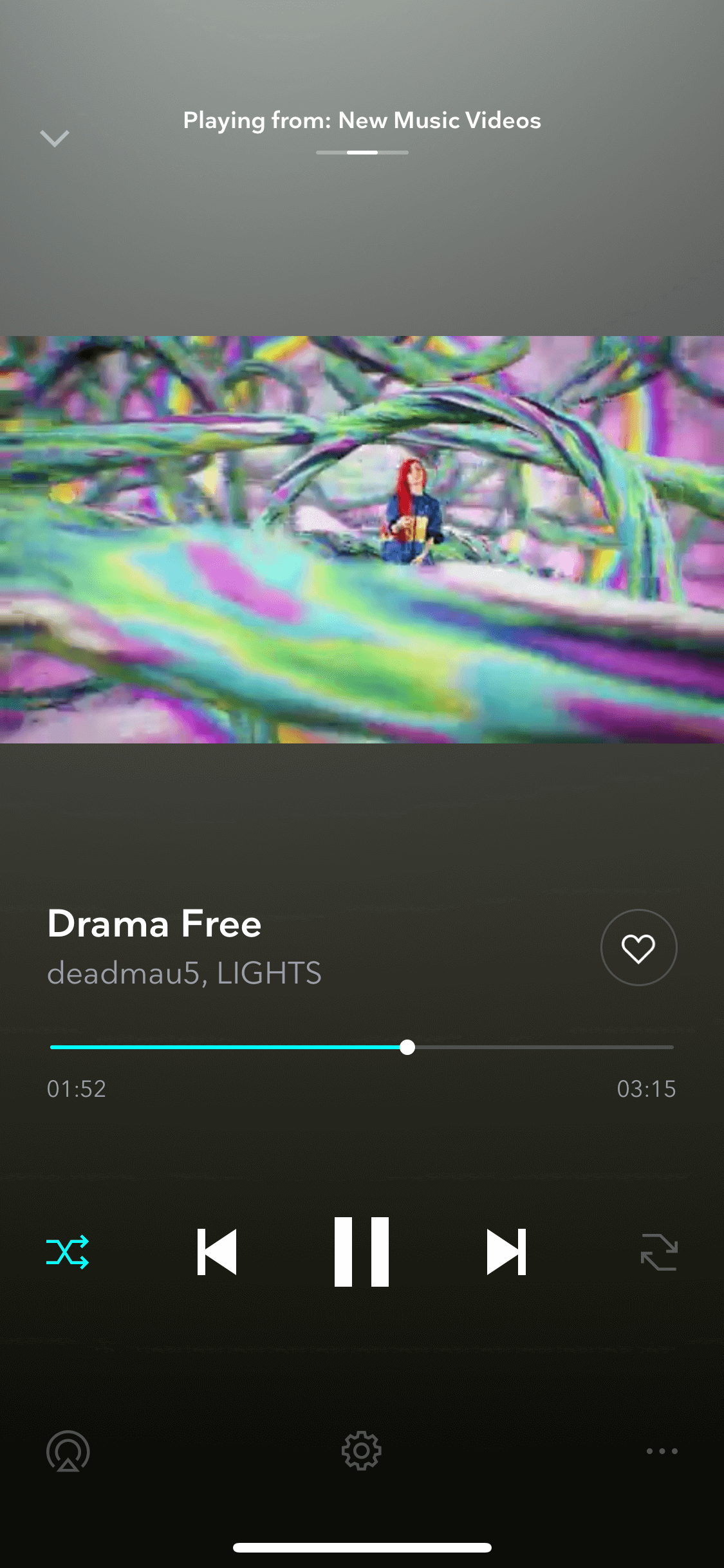Tap the music video to show controls
724x1568 pixels.
362,539
